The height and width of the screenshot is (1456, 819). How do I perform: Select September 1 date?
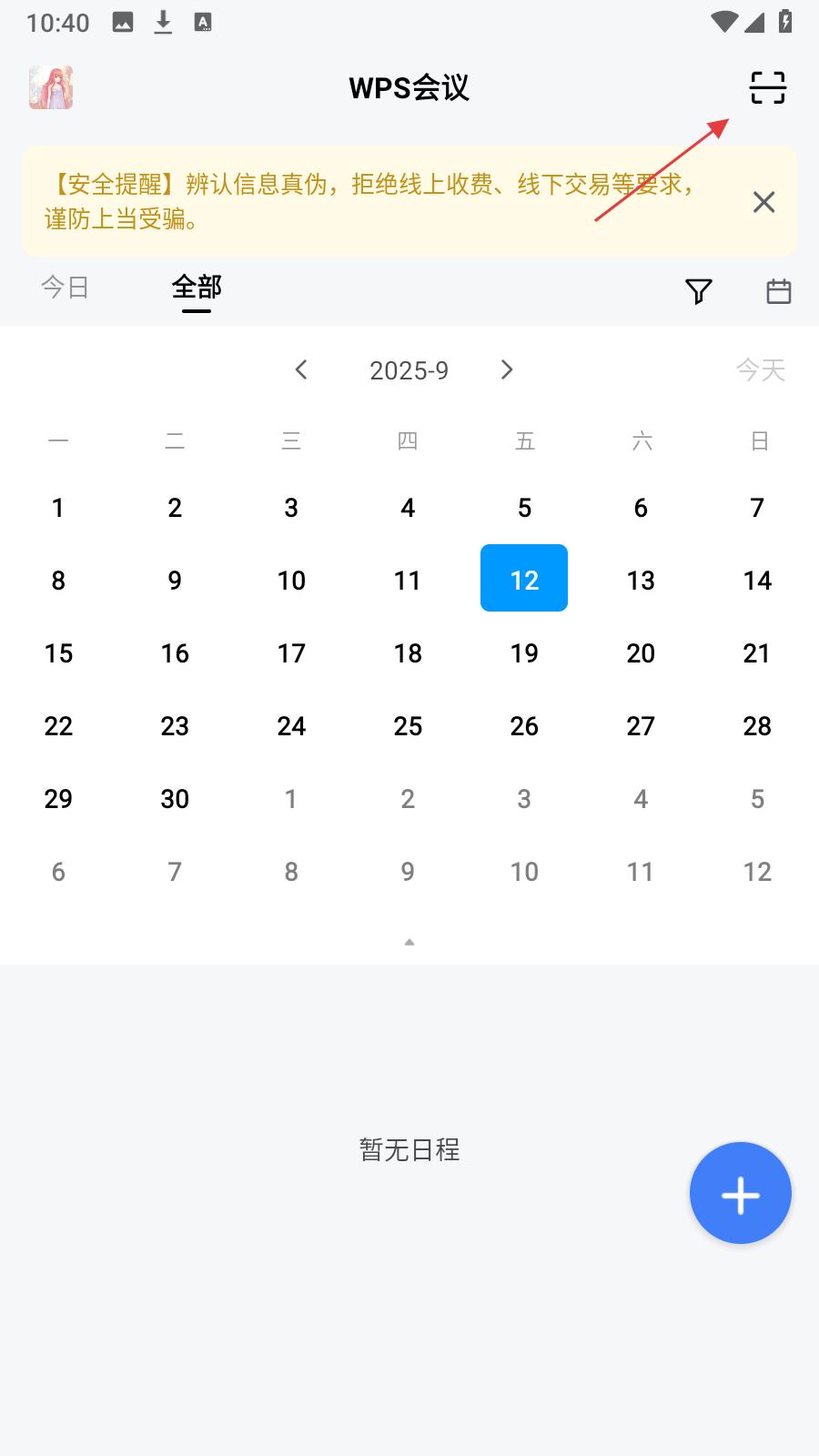[x=58, y=508]
